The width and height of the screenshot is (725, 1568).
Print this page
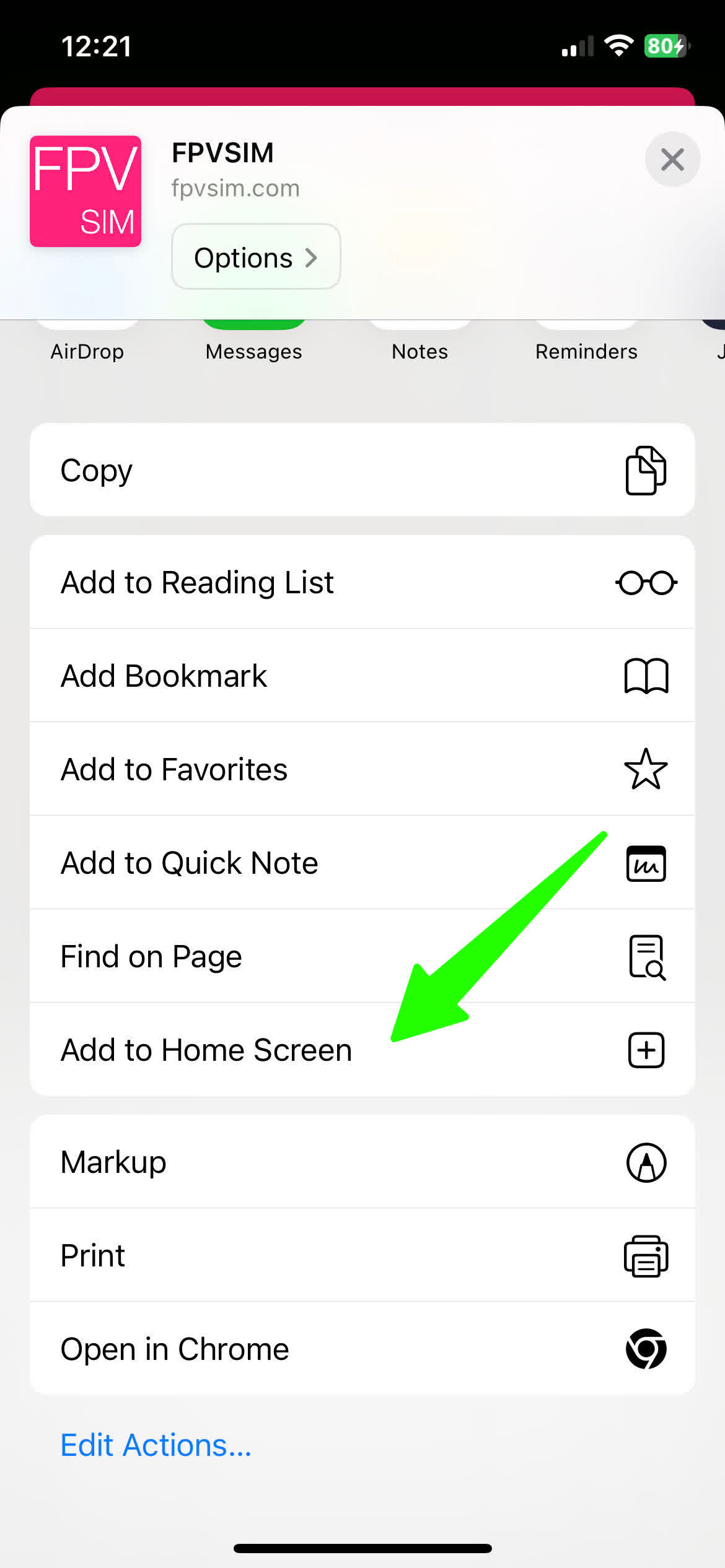(362, 1255)
